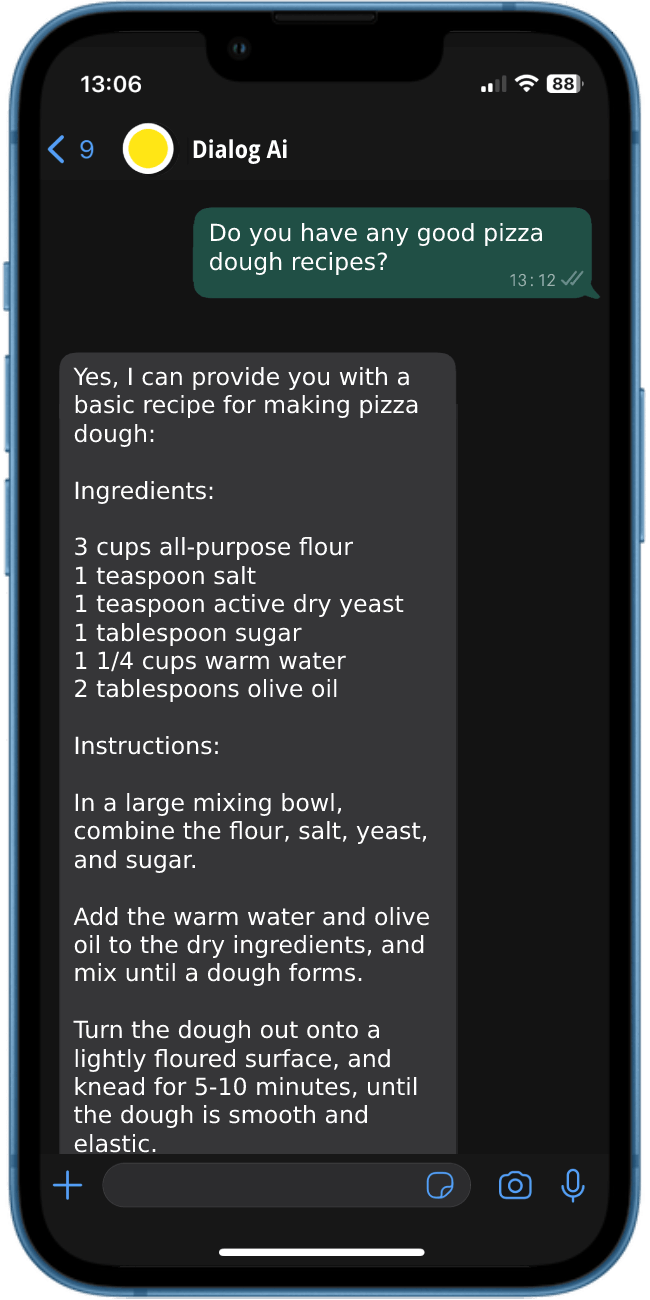
Task: Open the attachment plus menu
Action: 68,1186
